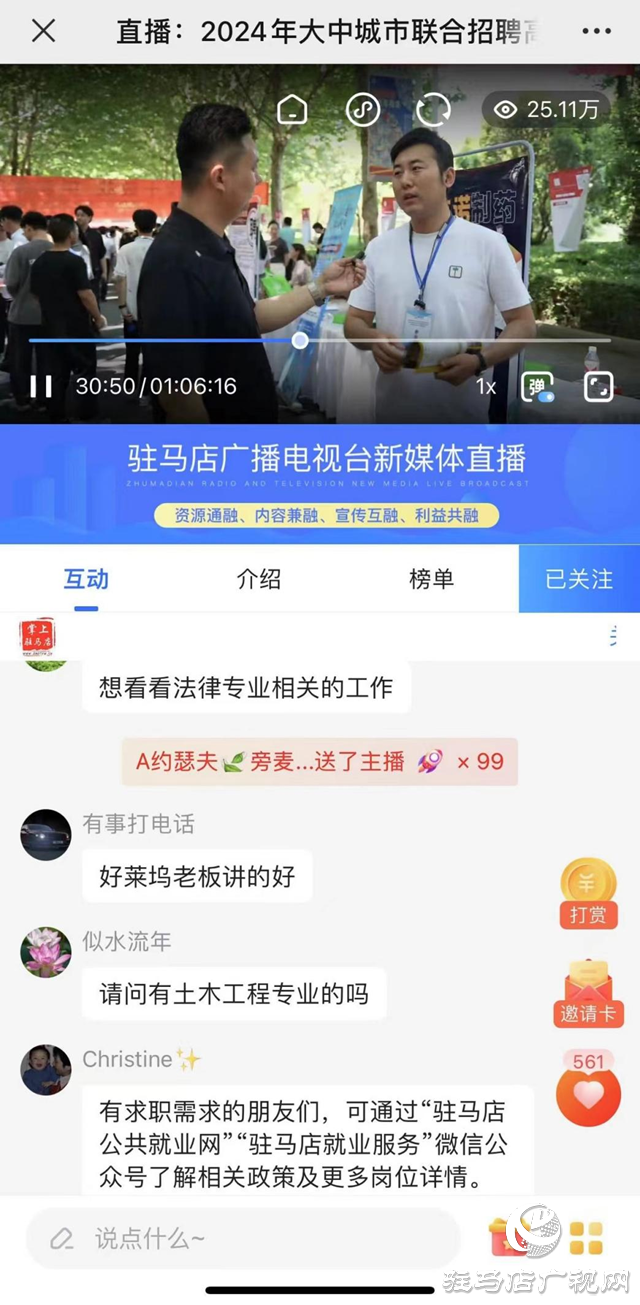Switch to the 榜单 tab
640x1305 pixels.
(431, 579)
